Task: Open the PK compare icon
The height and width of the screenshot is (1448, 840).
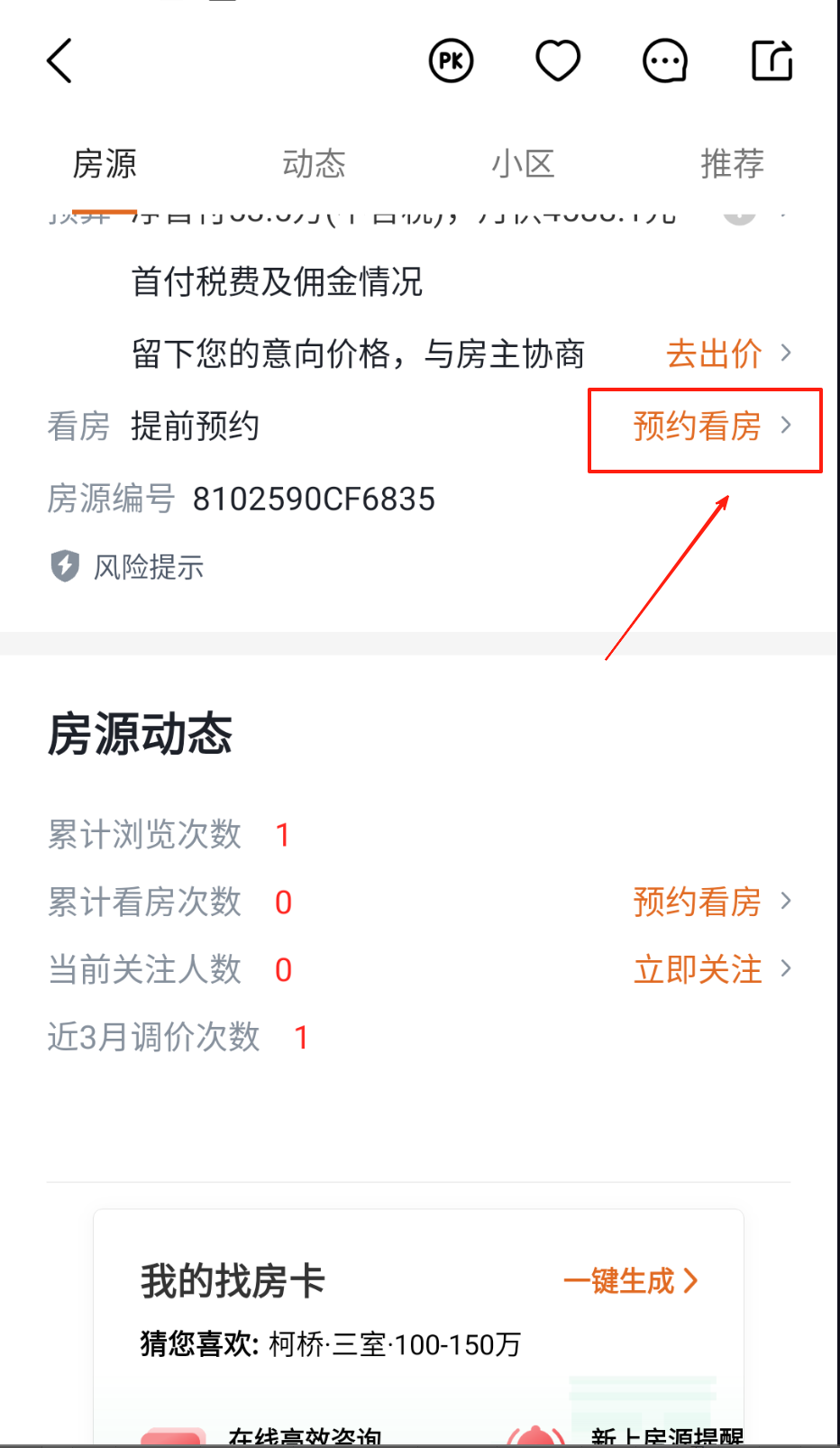Action: click(451, 61)
